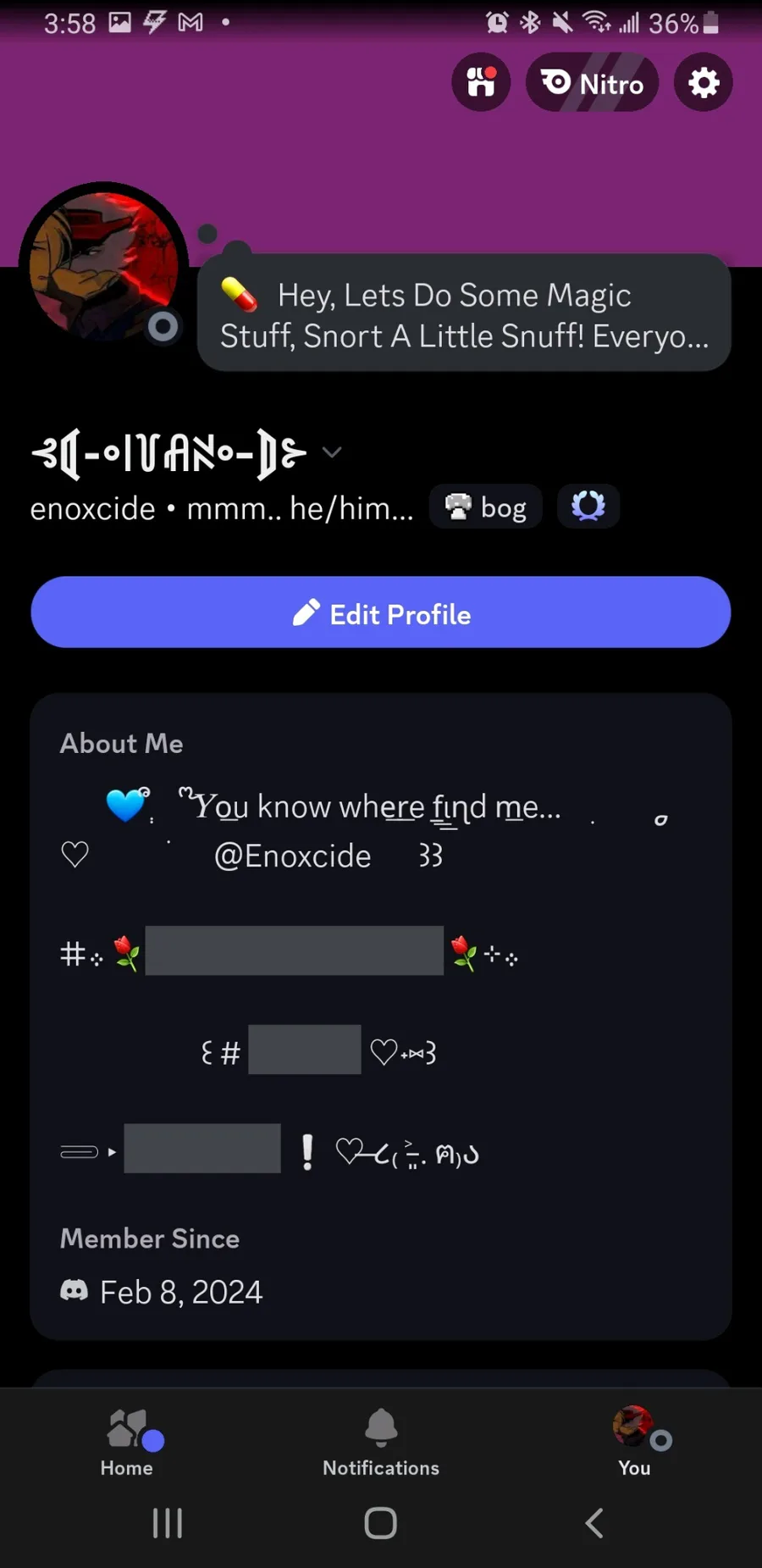The width and height of the screenshot is (762, 1568).
Task: View the profile badge beside bog
Action: 588,507
